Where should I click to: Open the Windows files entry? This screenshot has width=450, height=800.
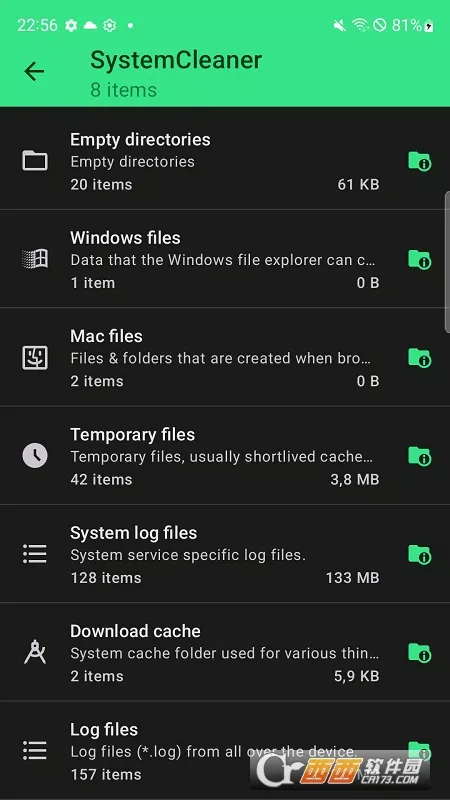pyautogui.click(x=225, y=259)
